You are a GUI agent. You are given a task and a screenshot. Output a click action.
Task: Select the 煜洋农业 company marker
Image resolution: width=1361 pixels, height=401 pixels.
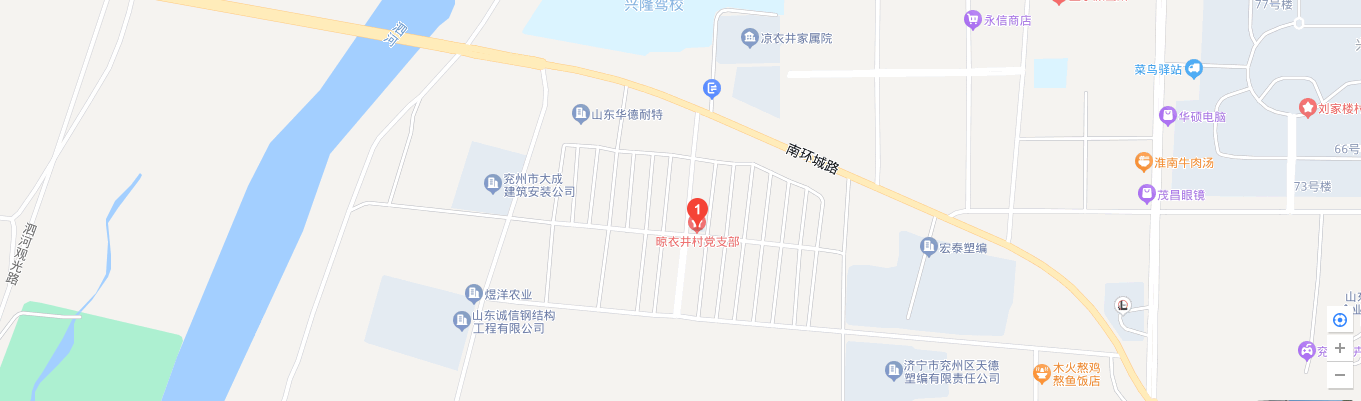[473, 294]
